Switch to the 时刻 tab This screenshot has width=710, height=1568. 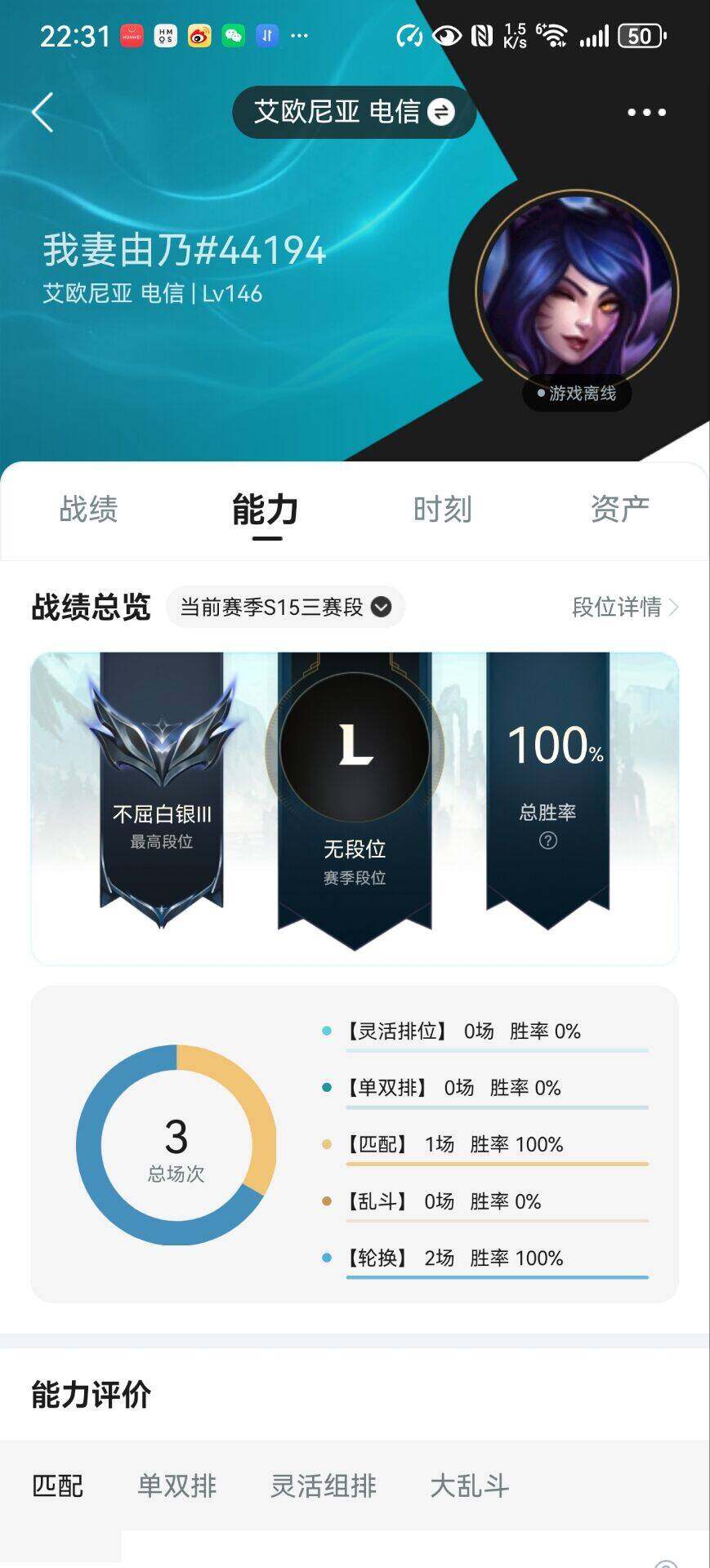click(x=442, y=509)
